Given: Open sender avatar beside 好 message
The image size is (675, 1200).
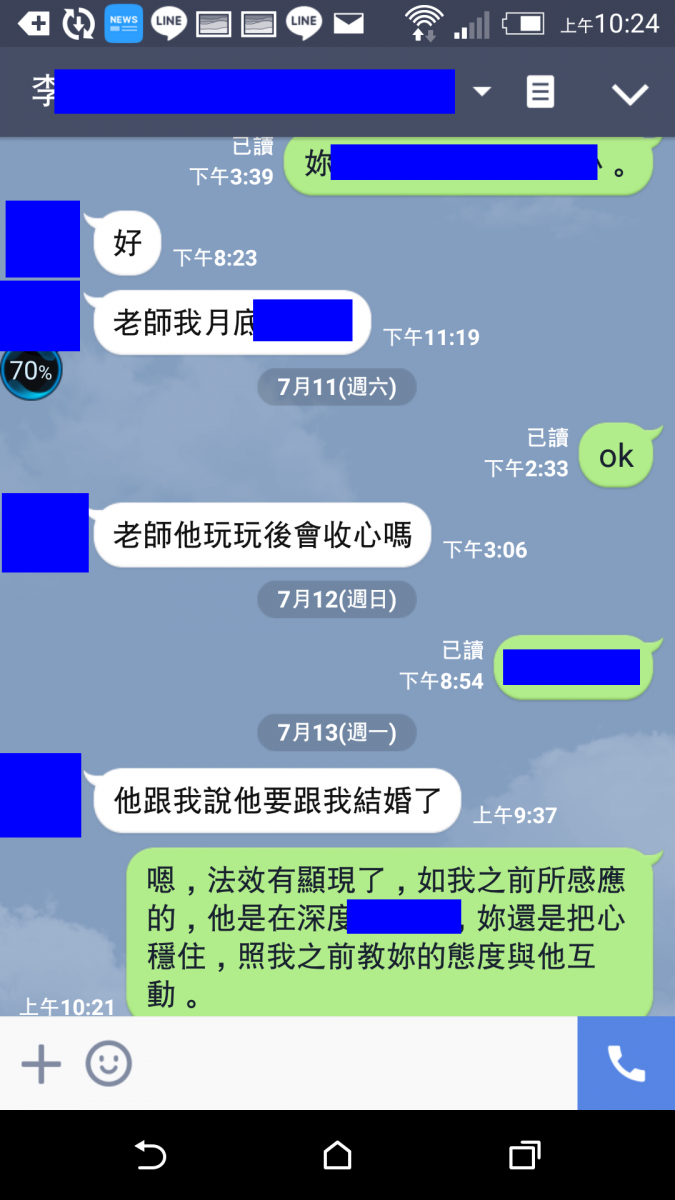Looking at the screenshot, I should [43, 239].
